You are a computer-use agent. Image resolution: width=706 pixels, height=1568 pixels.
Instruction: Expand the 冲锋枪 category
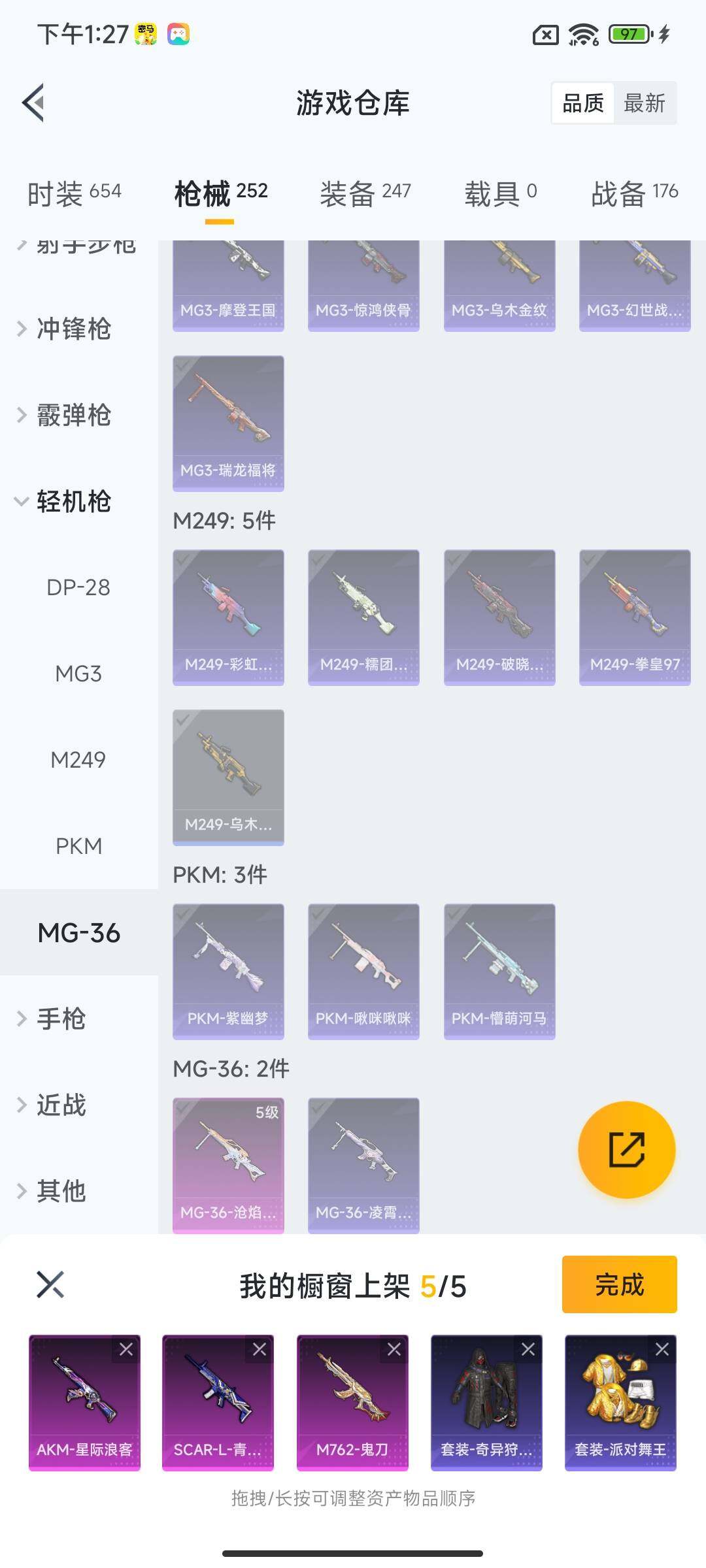click(x=72, y=329)
